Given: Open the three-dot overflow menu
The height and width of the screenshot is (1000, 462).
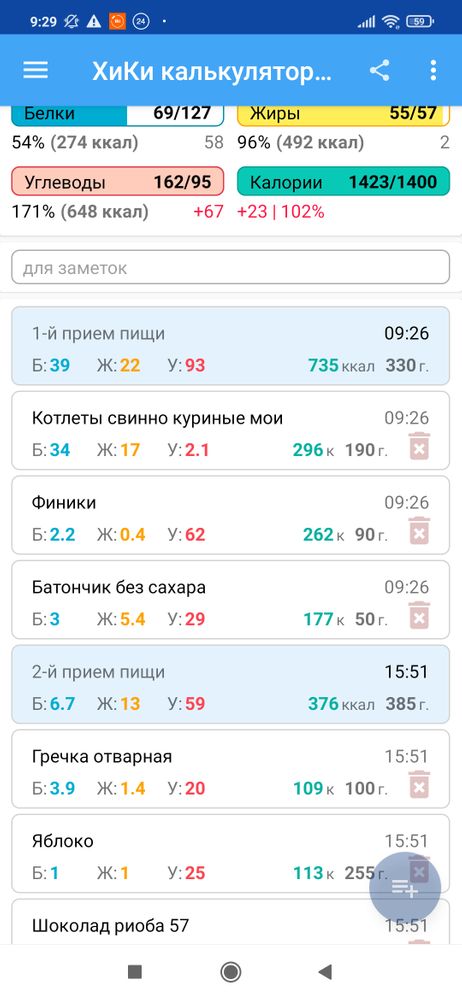Looking at the screenshot, I should (433, 70).
